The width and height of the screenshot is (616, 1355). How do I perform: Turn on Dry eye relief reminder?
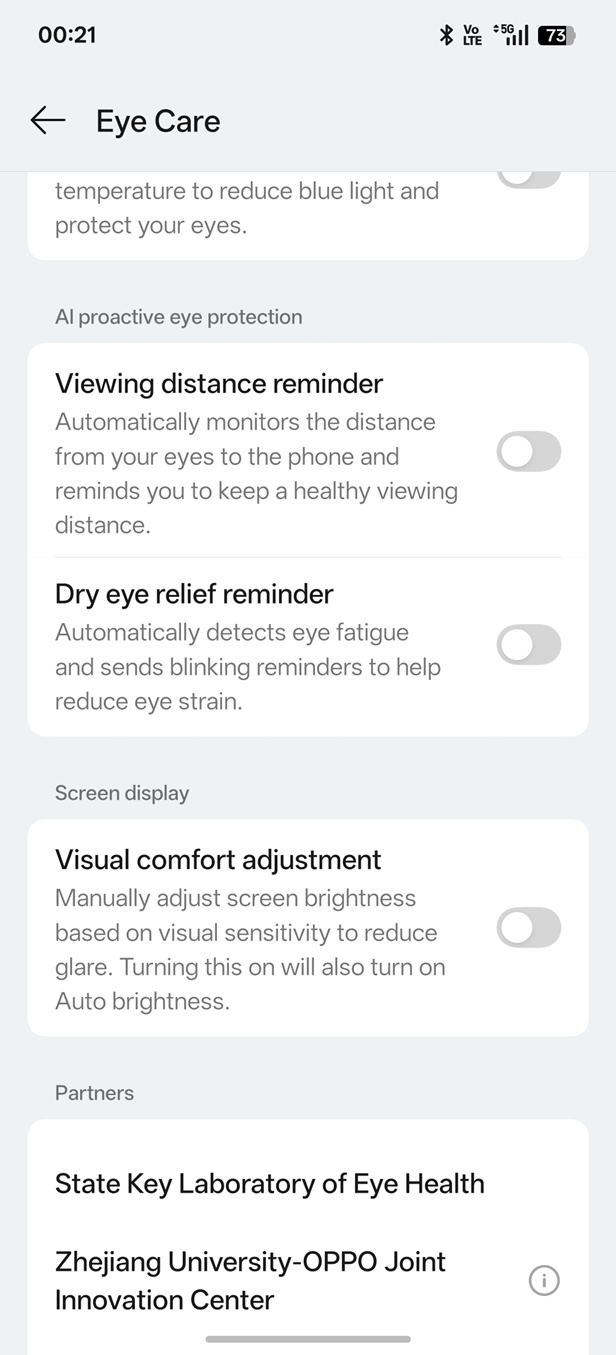point(528,645)
